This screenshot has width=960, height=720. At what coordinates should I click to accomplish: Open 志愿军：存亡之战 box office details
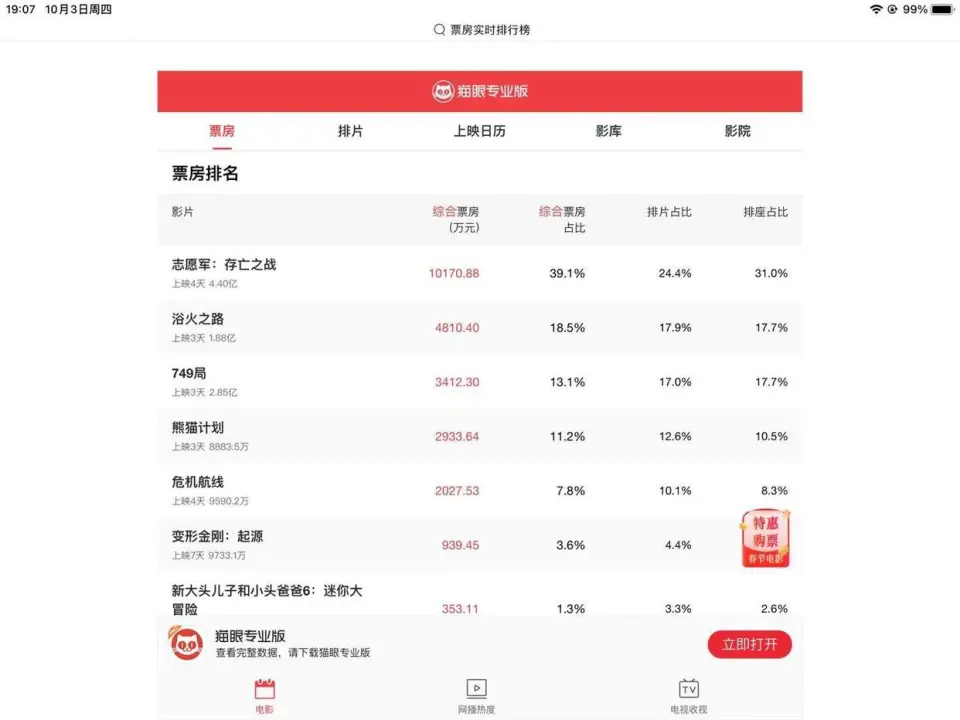(224, 265)
